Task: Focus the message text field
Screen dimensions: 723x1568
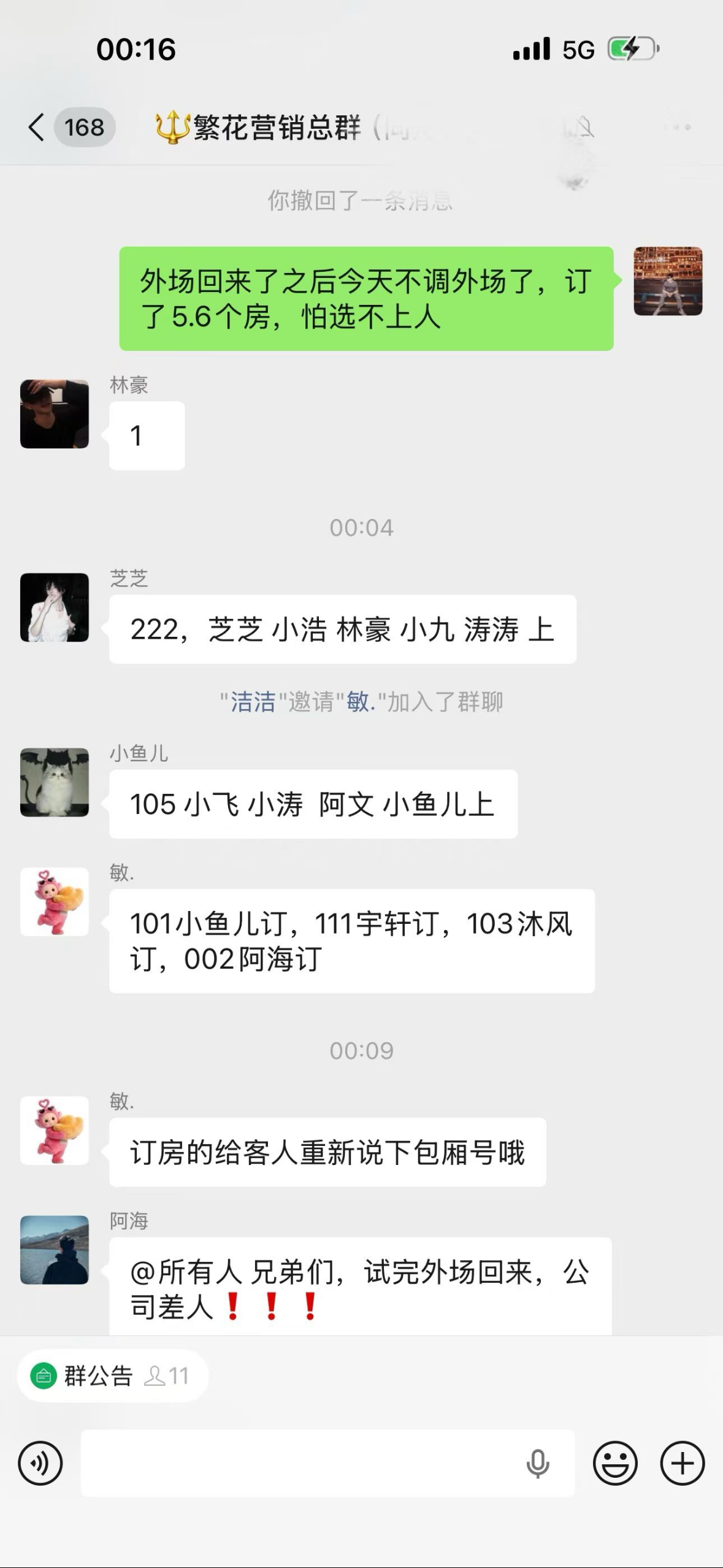Action: pos(300,1463)
